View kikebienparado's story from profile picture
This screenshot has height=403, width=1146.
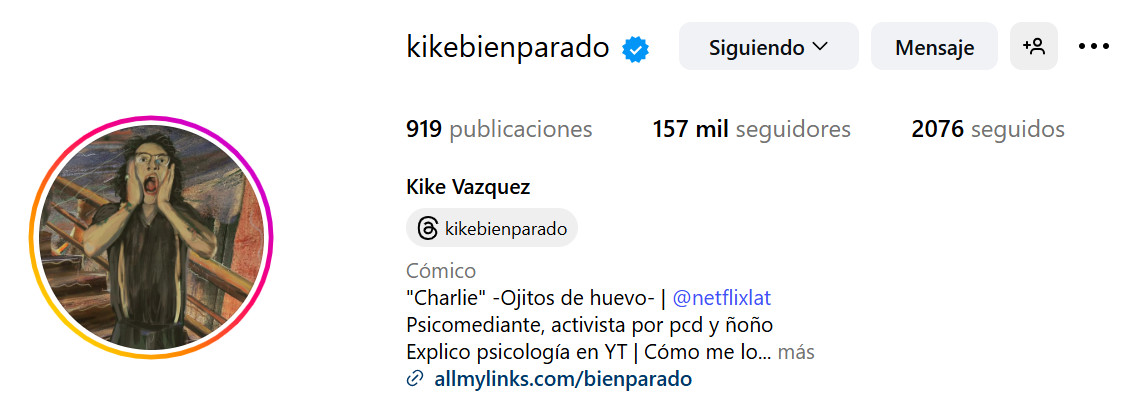point(151,237)
